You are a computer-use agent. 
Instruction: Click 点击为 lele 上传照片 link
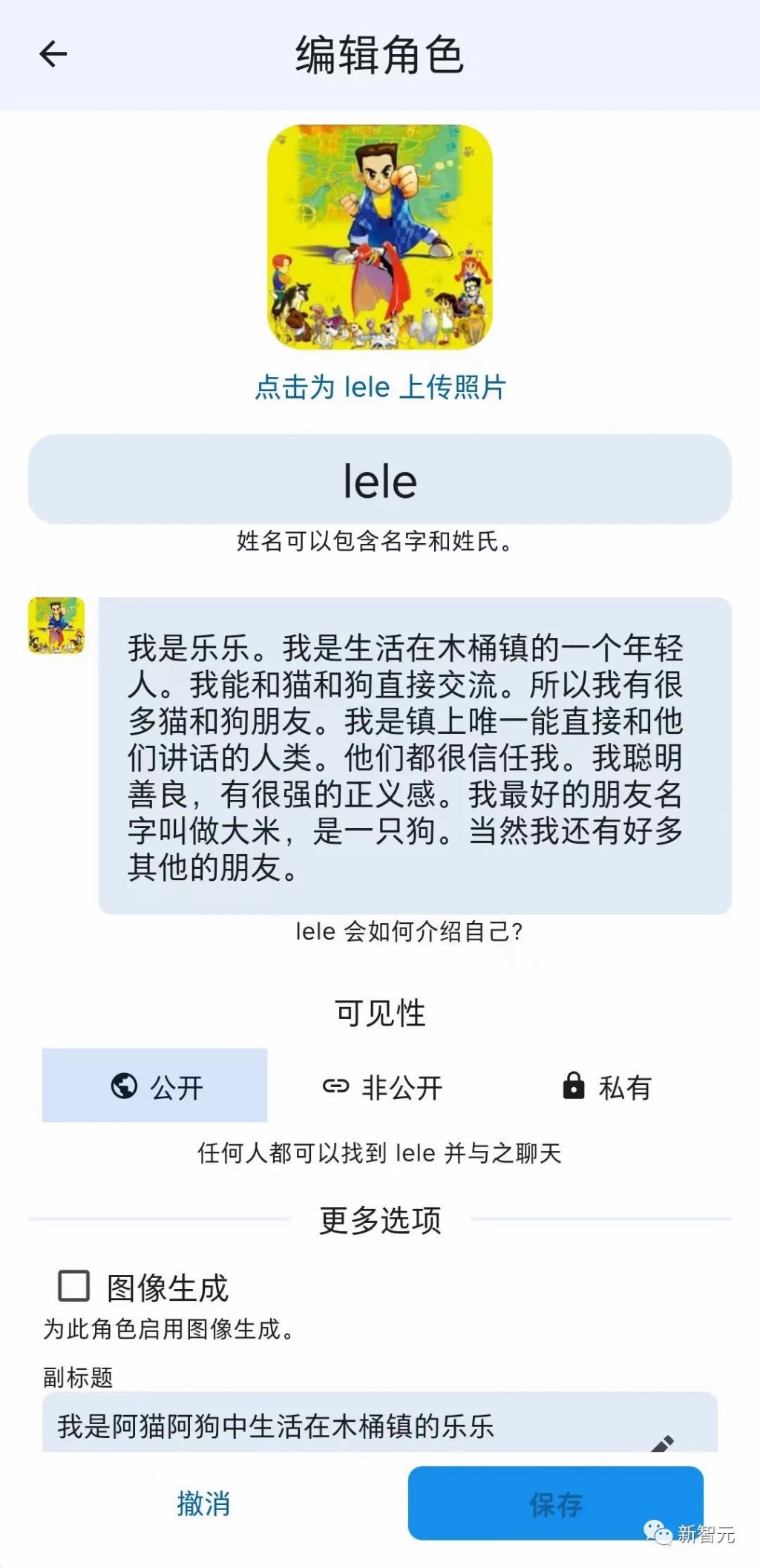(x=380, y=387)
